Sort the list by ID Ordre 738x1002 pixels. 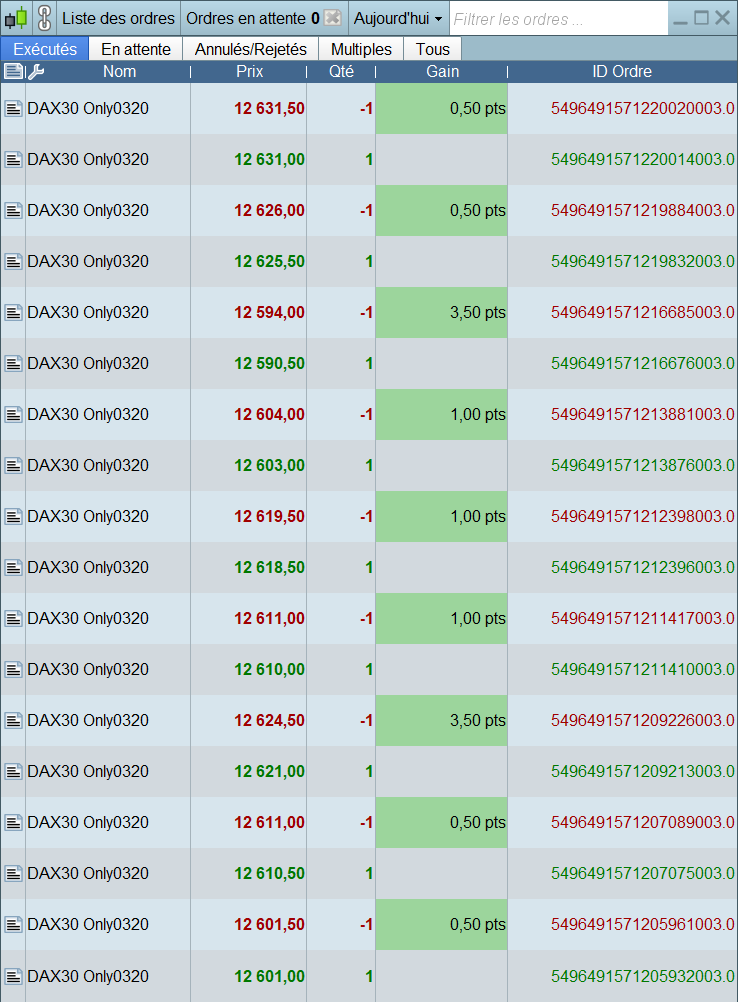pyautogui.click(x=622, y=71)
